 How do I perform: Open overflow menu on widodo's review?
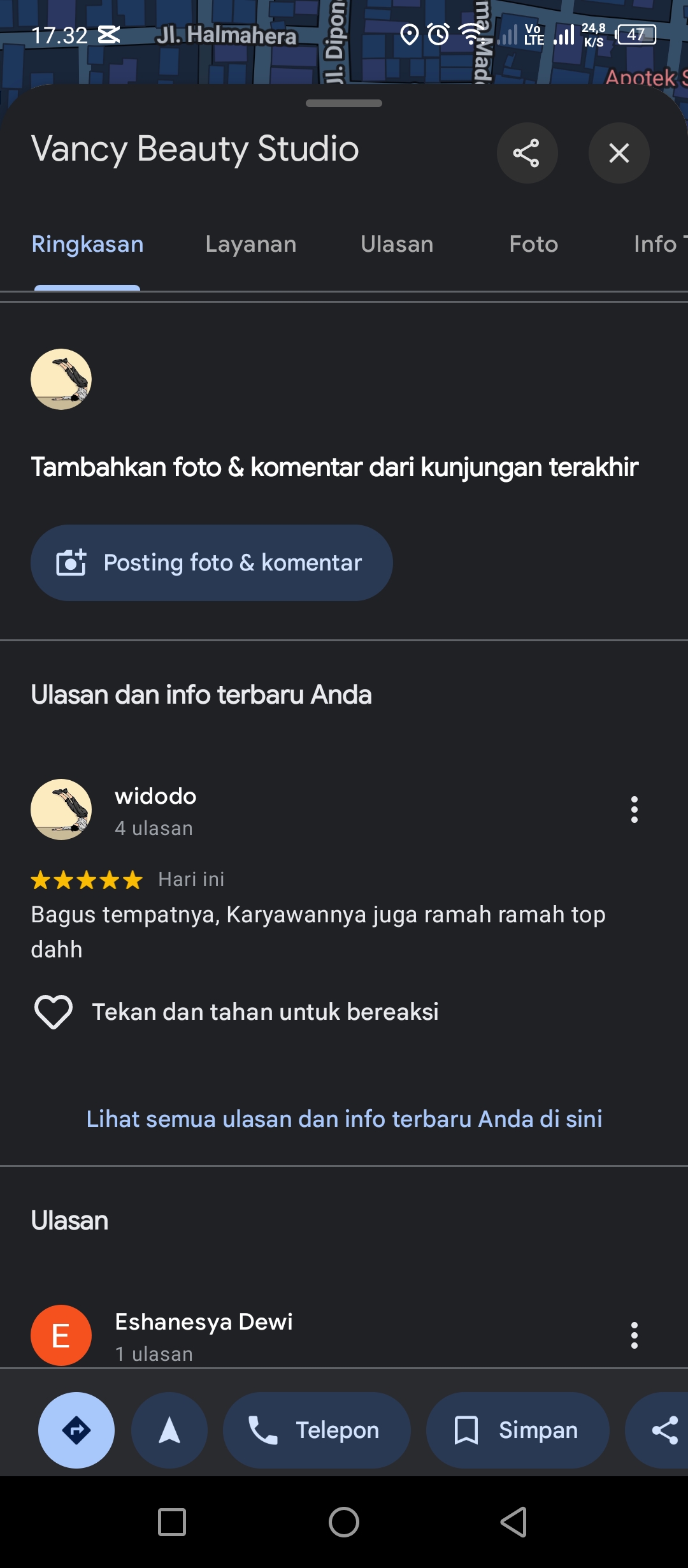pos(634,809)
